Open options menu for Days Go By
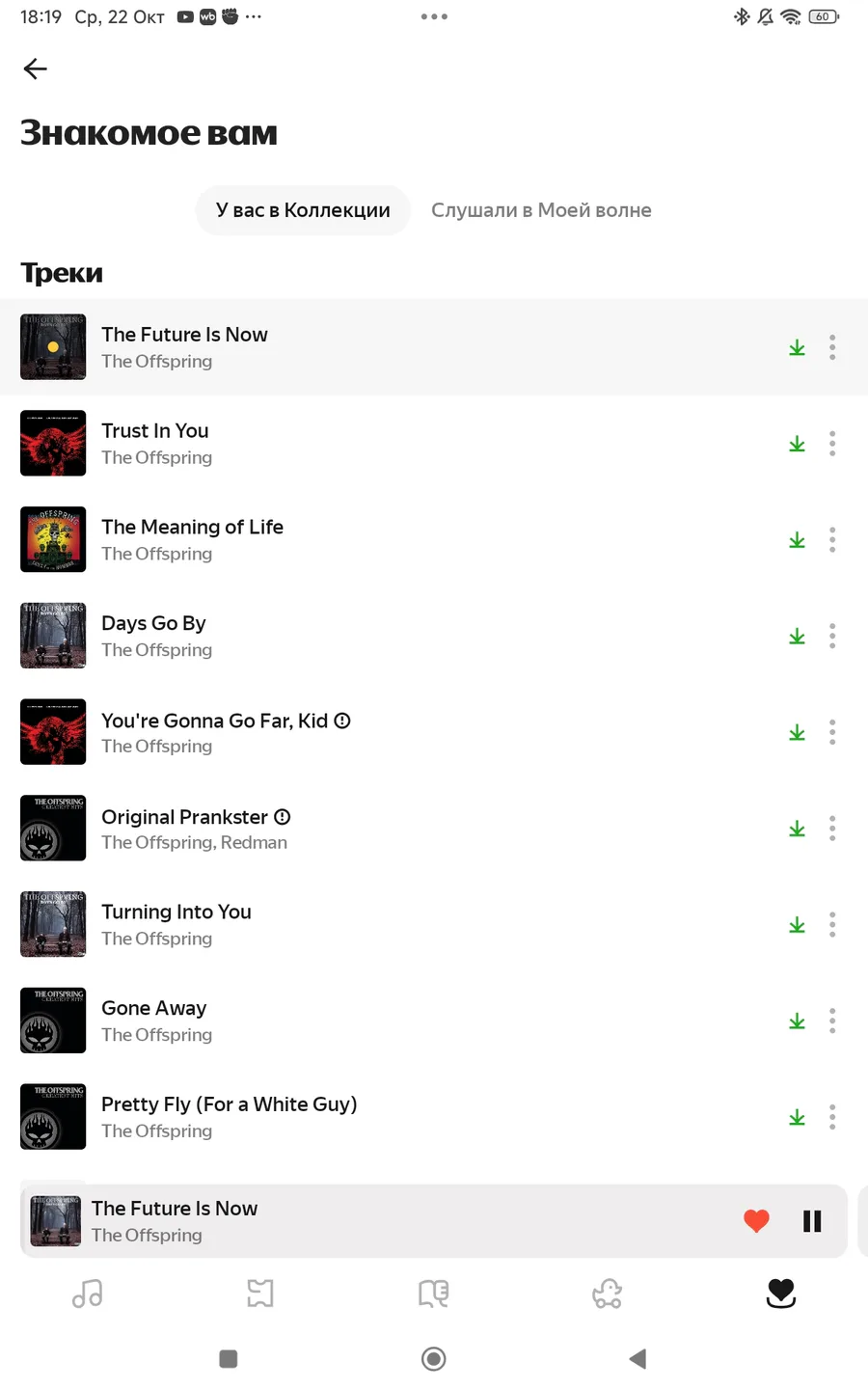Screen dimensions: 868x1389 click(832, 636)
